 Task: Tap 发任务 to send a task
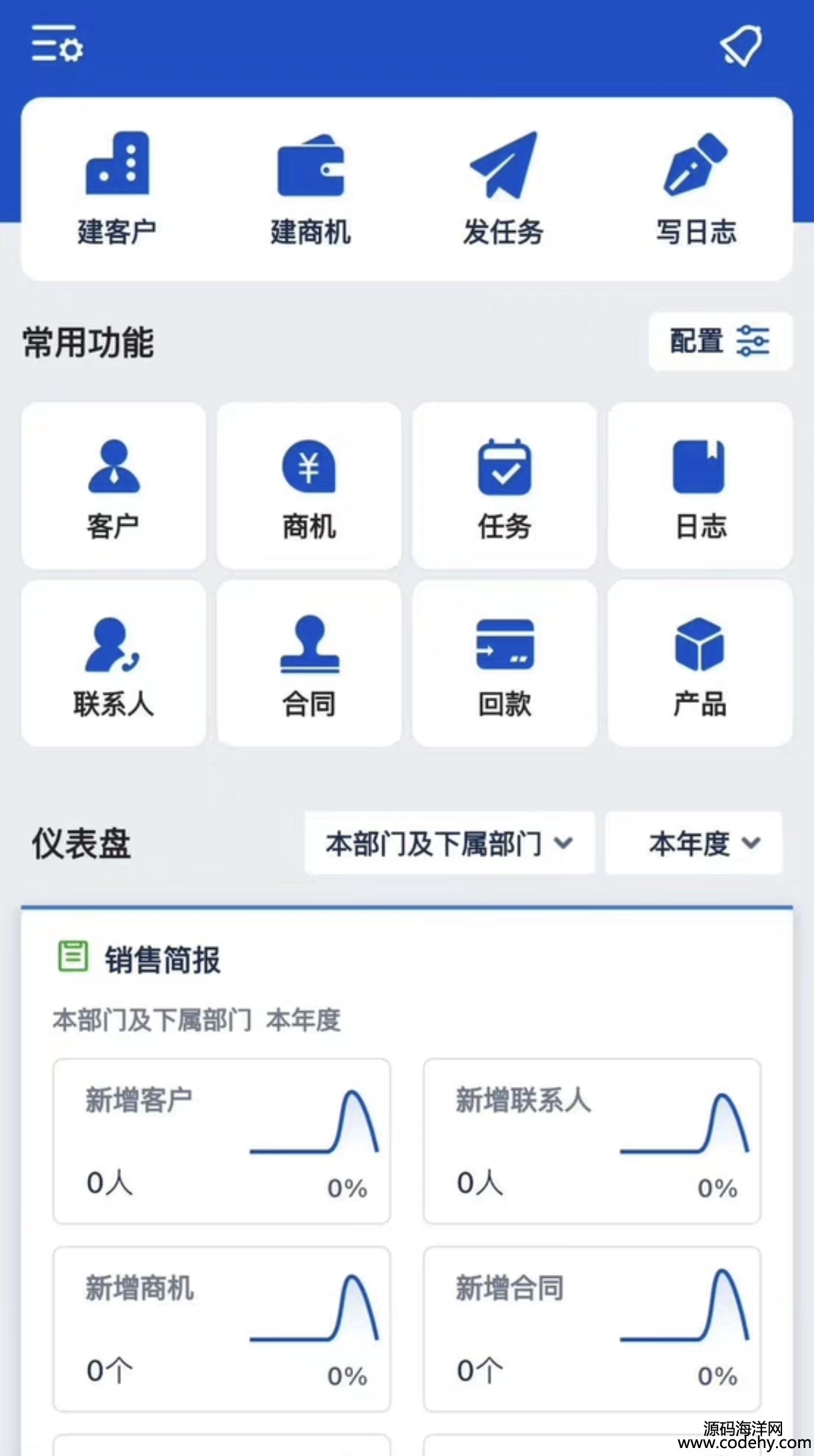[x=503, y=189]
